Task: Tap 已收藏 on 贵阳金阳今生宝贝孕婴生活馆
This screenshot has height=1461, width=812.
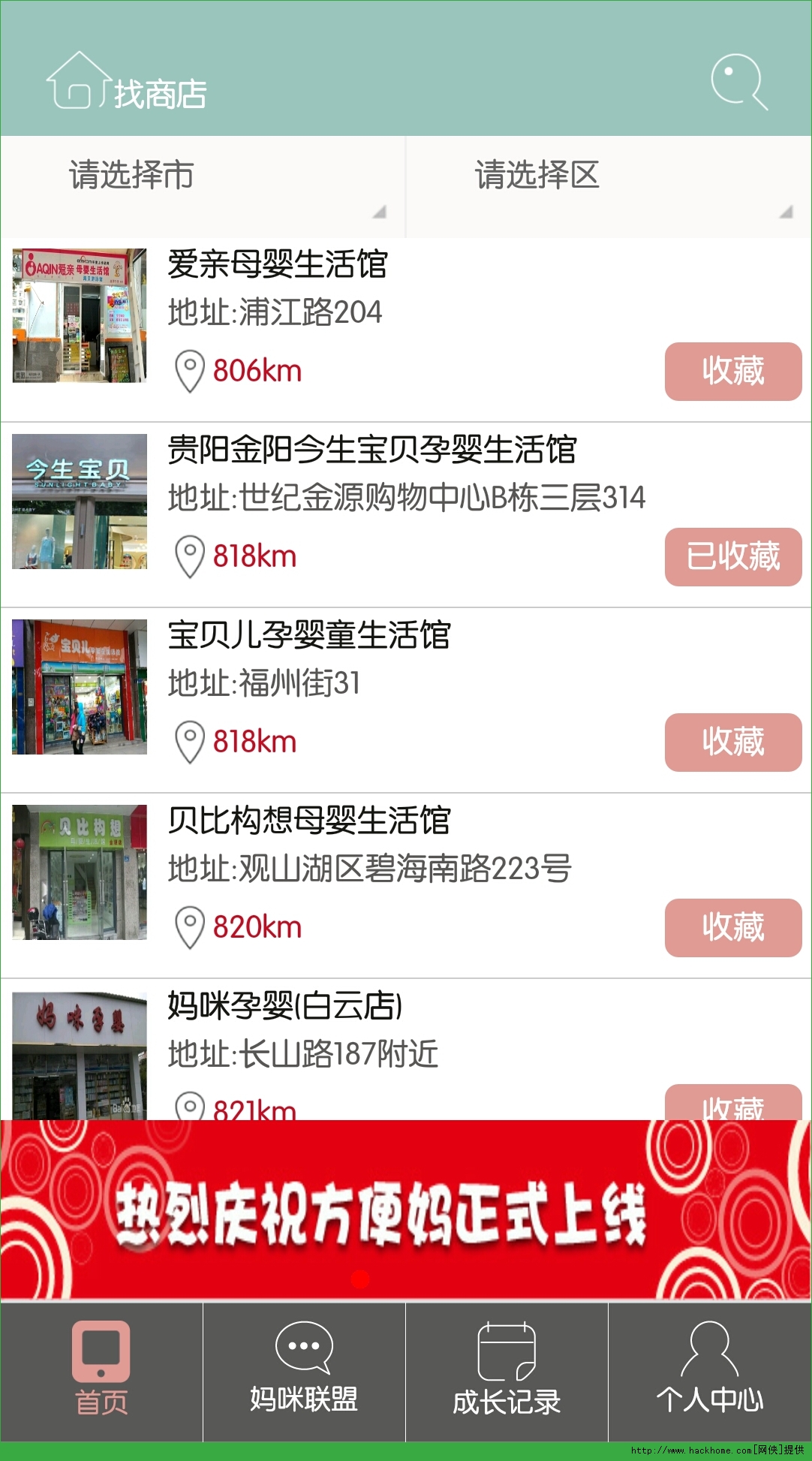Action: (x=732, y=557)
